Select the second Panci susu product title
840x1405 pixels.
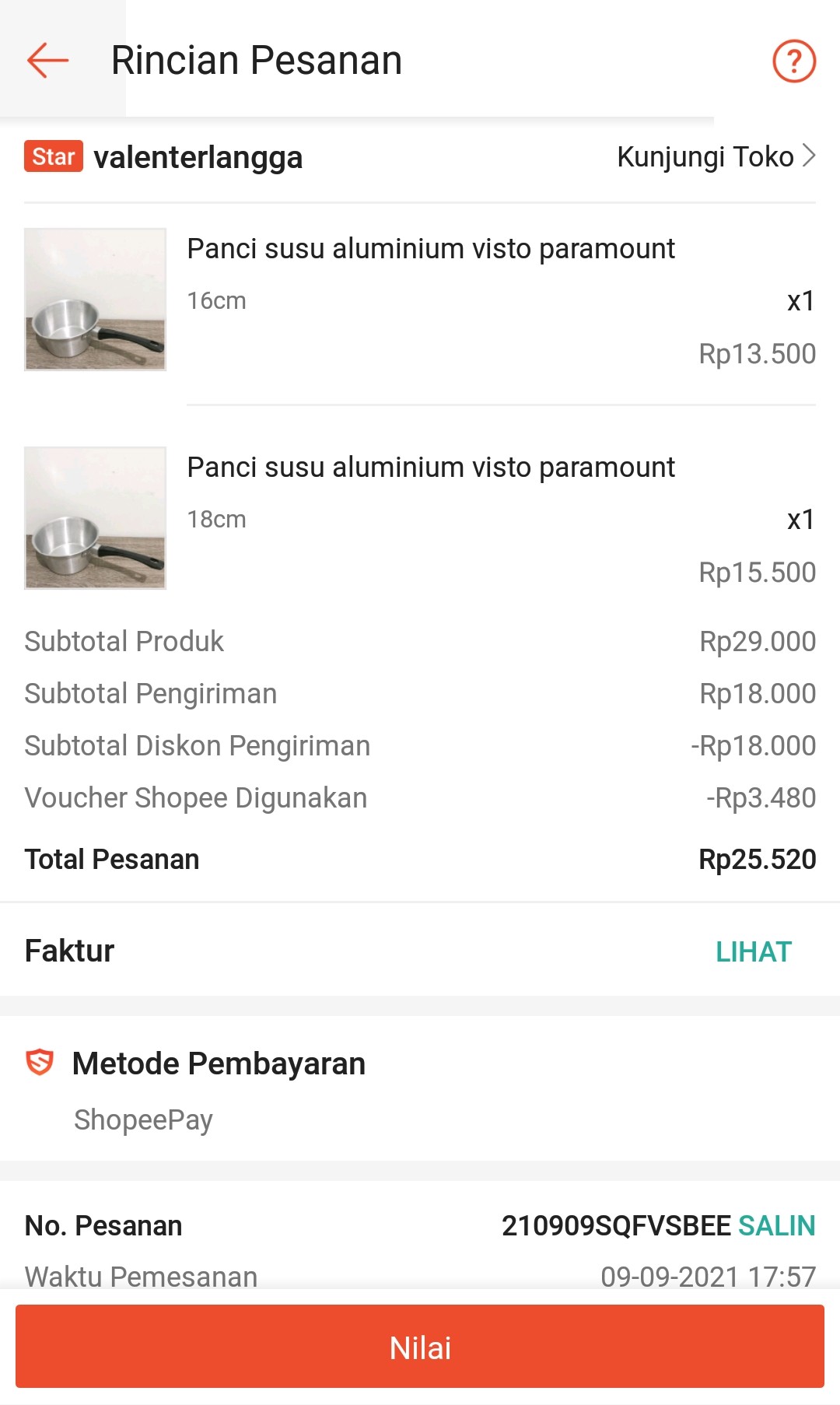pos(430,468)
